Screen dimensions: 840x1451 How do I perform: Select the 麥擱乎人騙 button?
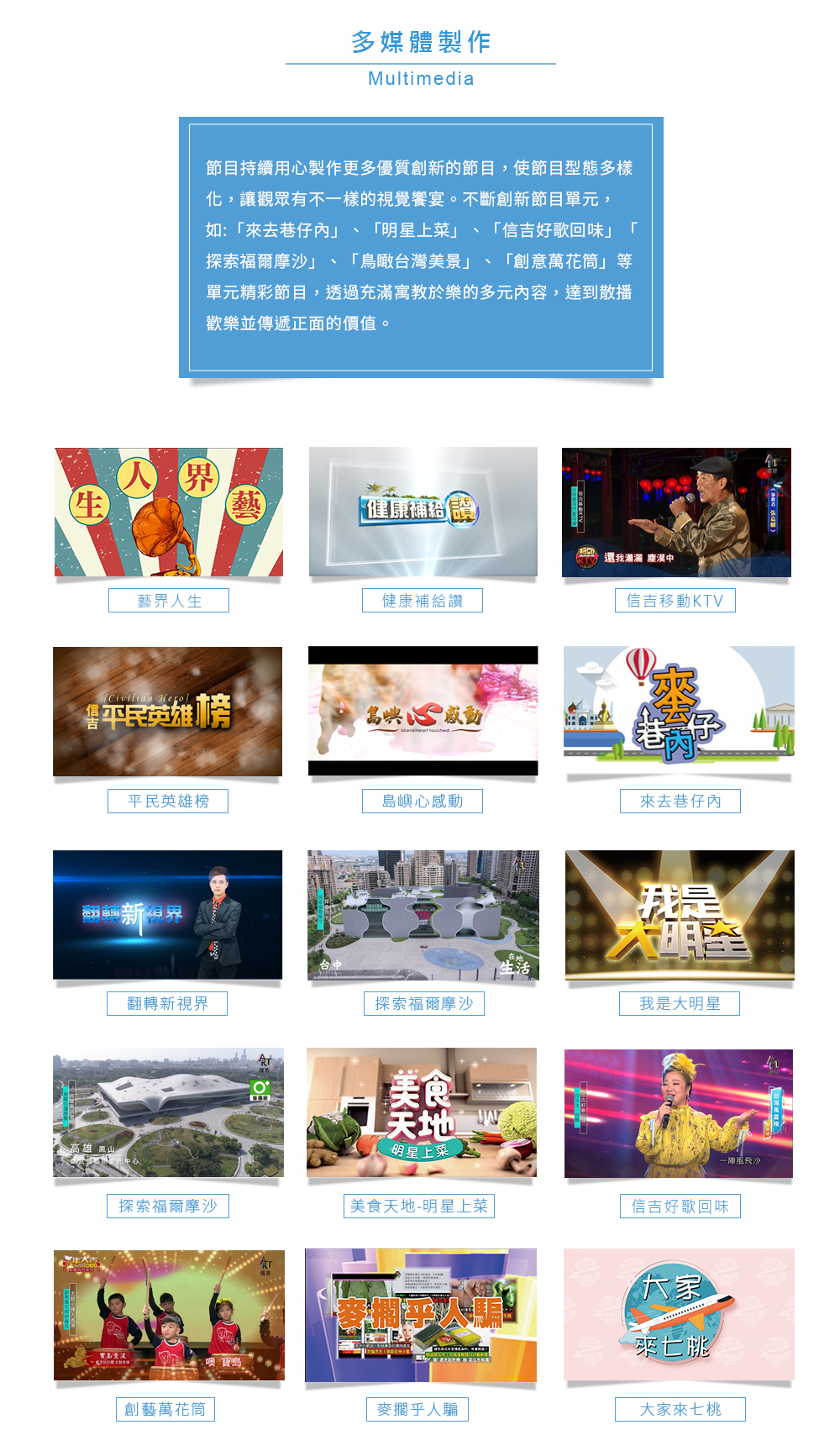[x=417, y=1410]
